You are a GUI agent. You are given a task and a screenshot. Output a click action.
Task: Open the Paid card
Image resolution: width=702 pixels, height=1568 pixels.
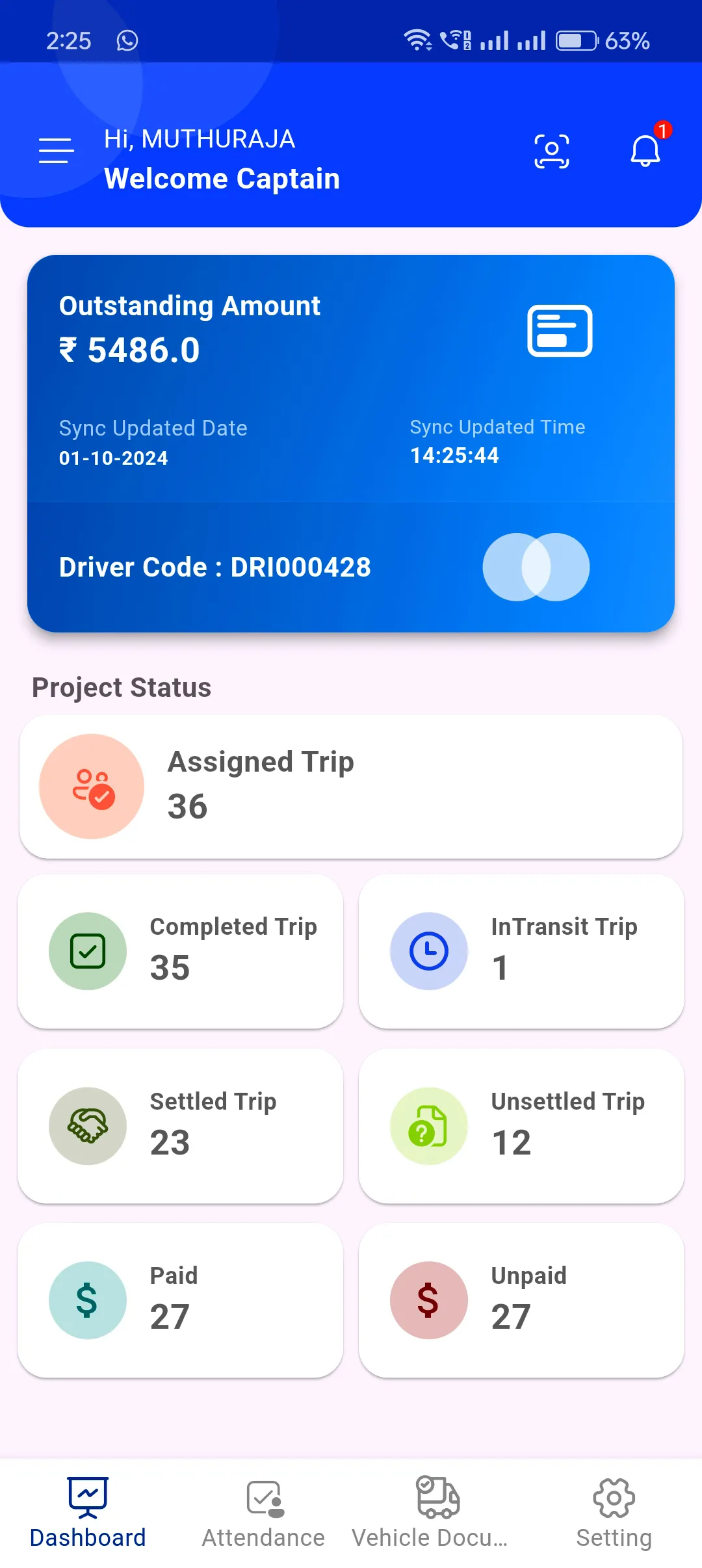[181, 1300]
